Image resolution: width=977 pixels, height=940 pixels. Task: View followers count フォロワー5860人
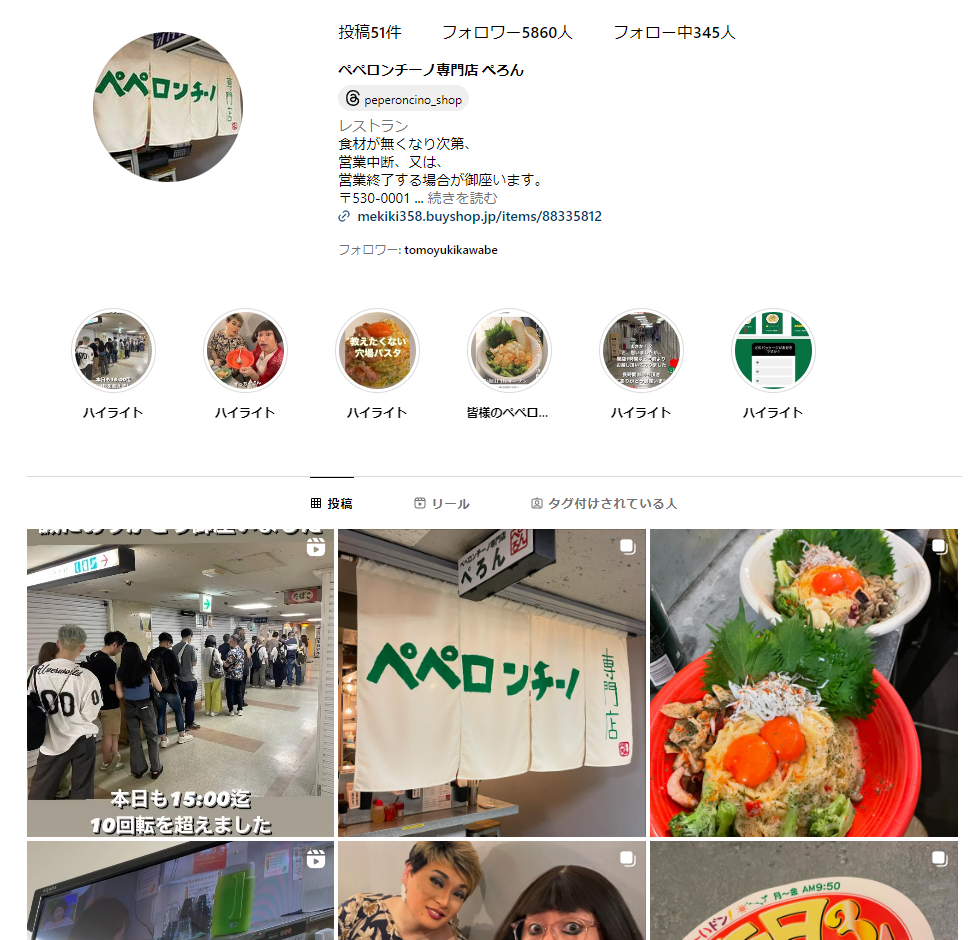click(x=507, y=32)
